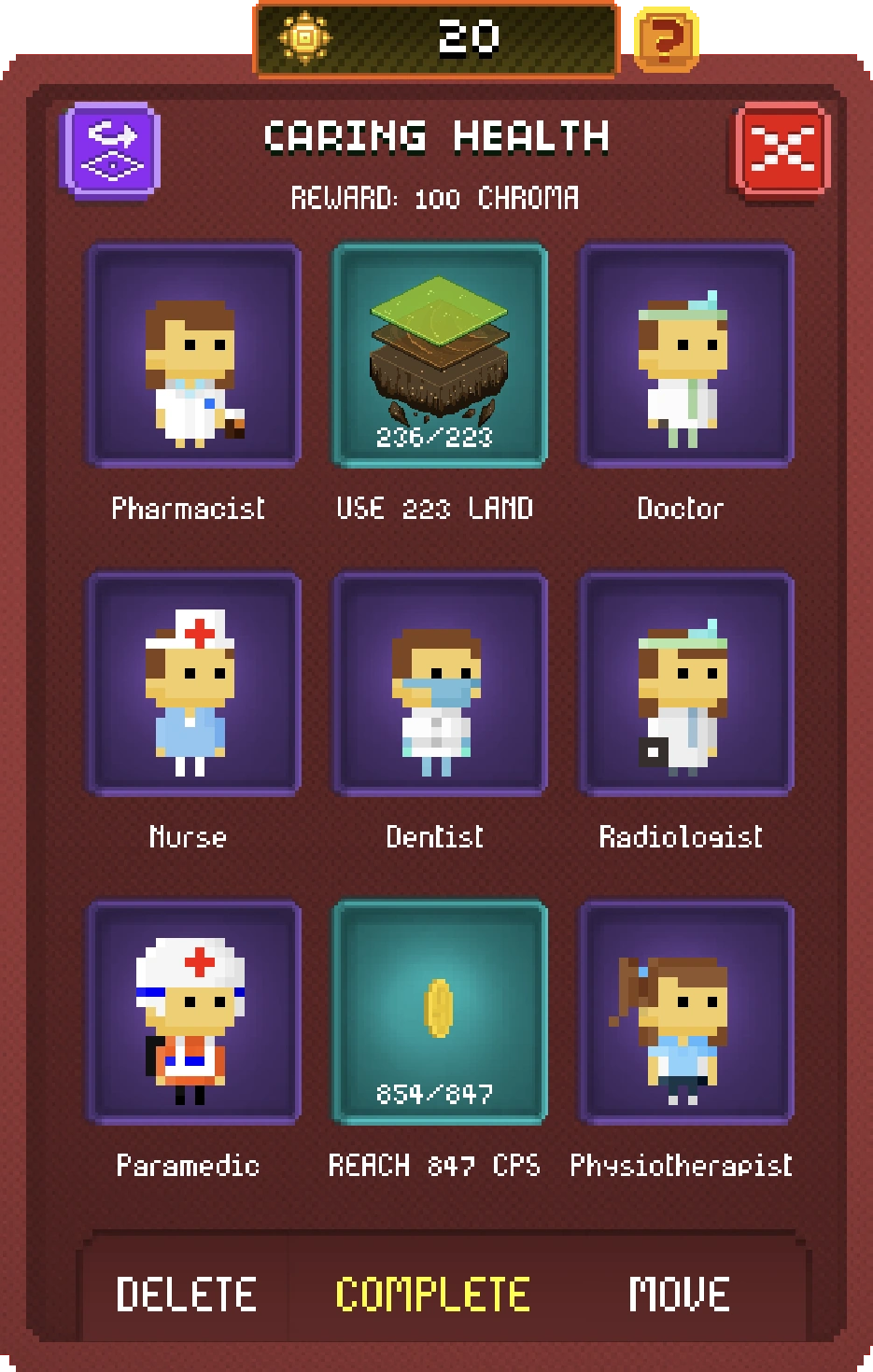Select the Physiotherapist character icon
The width and height of the screenshot is (873, 1372).
pyautogui.click(x=683, y=1013)
